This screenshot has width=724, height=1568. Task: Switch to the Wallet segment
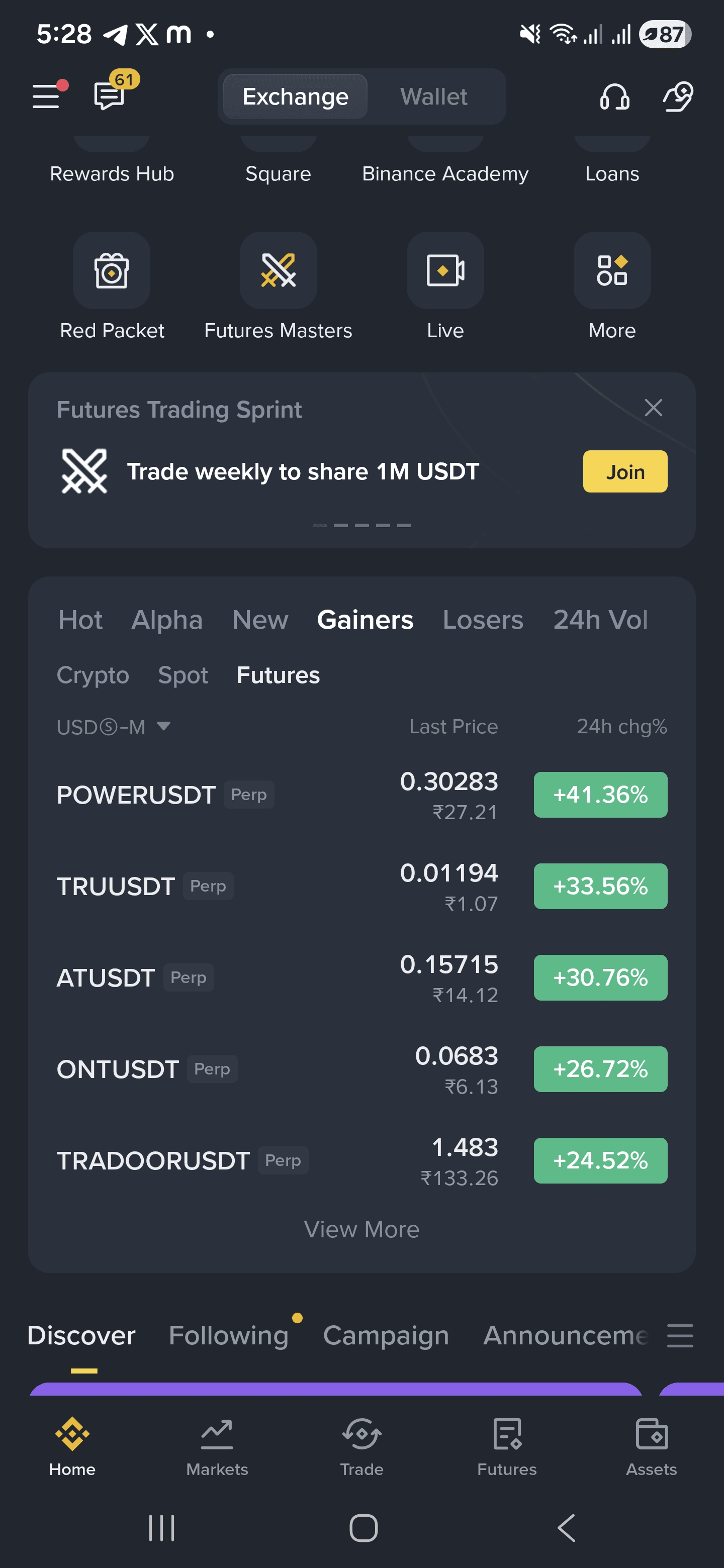tap(433, 97)
